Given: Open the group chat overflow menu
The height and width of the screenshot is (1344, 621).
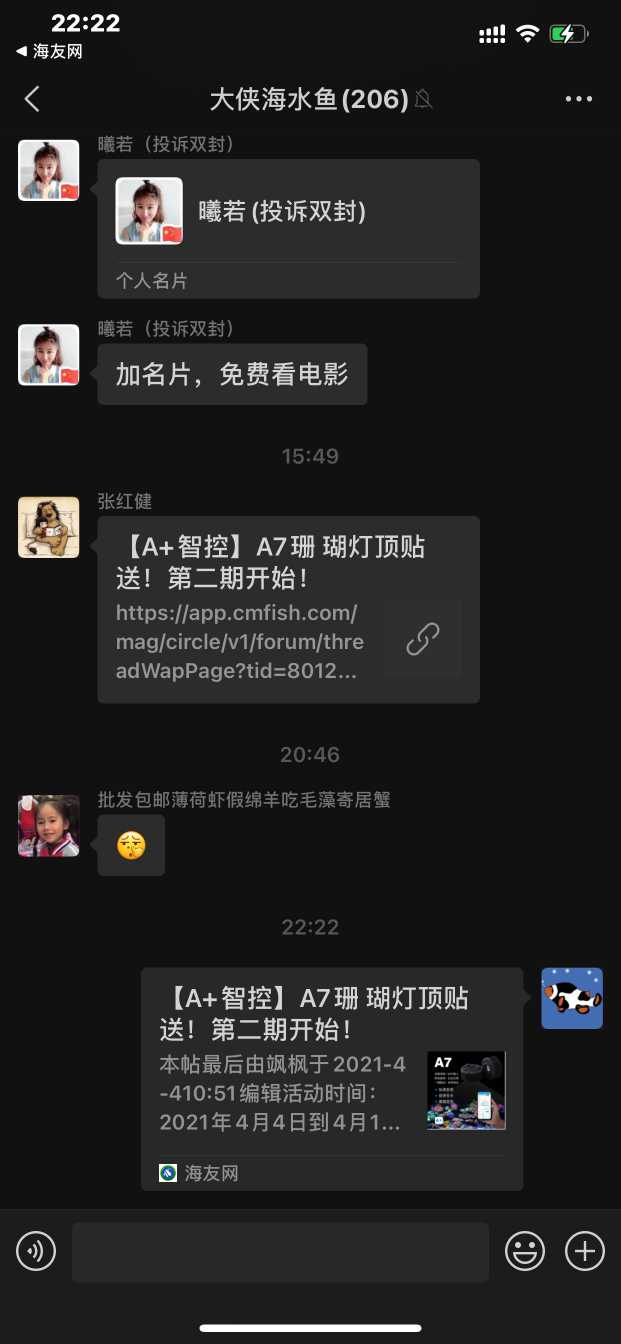Looking at the screenshot, I should coord(579,99).
